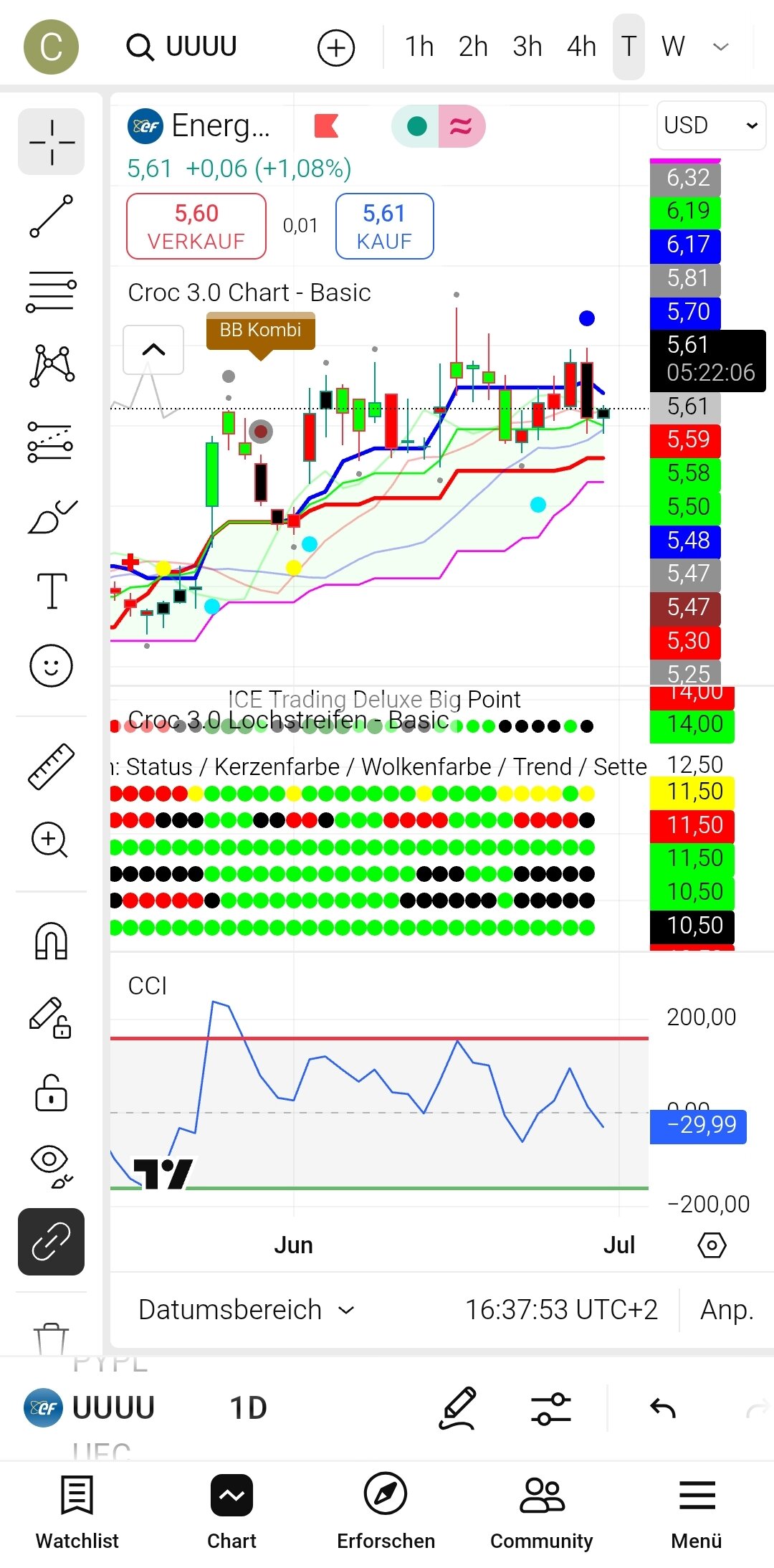Image resolution: width=774 pixels, height=1568 pixels.
Task: Open the chart settings hexagon icon
Action: click(x=712, y=1245)
